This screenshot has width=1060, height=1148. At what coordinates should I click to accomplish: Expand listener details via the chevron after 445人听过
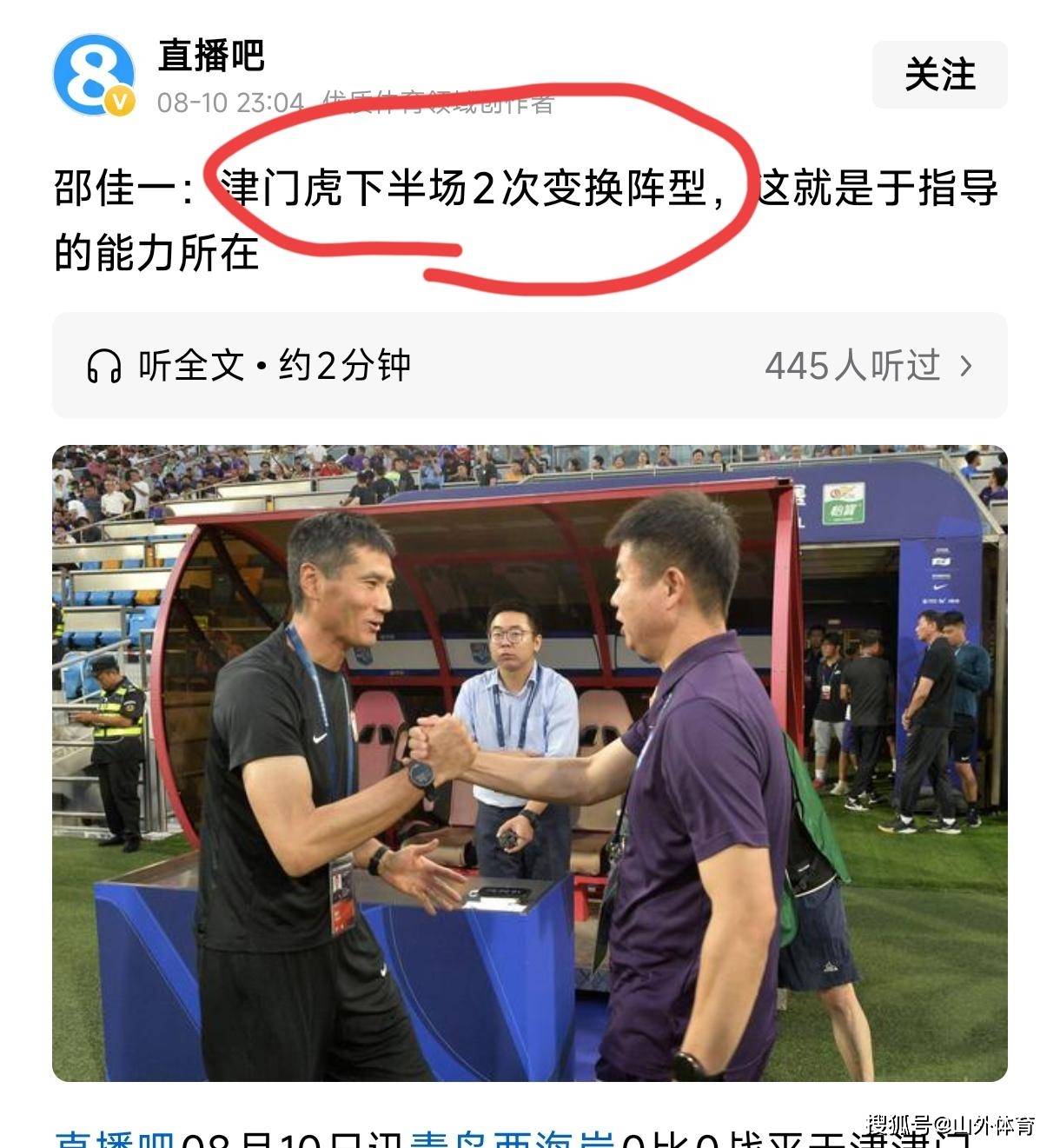[968, 367]
